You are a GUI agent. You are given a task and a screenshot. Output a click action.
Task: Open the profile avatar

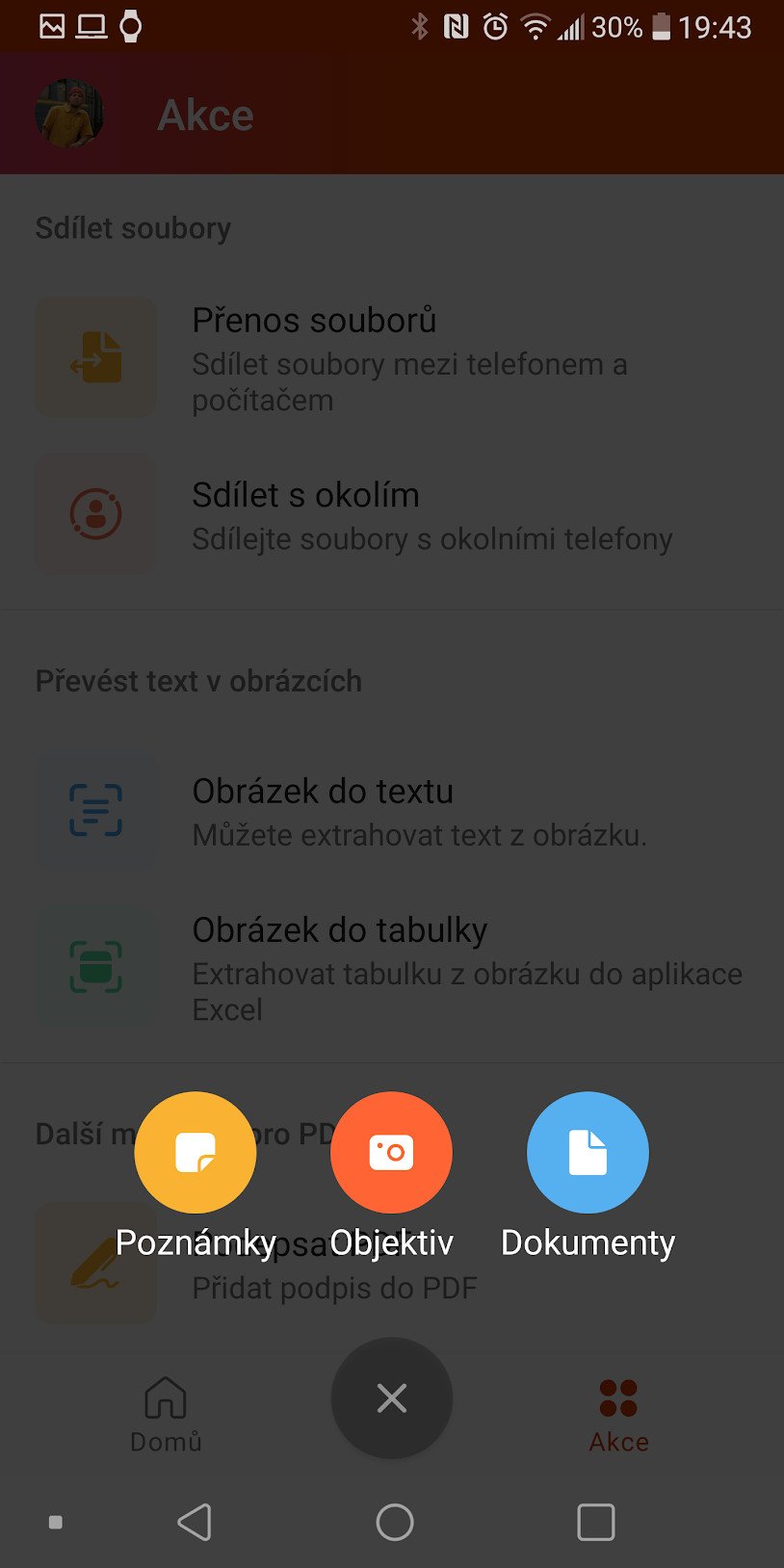coord(69,114)
